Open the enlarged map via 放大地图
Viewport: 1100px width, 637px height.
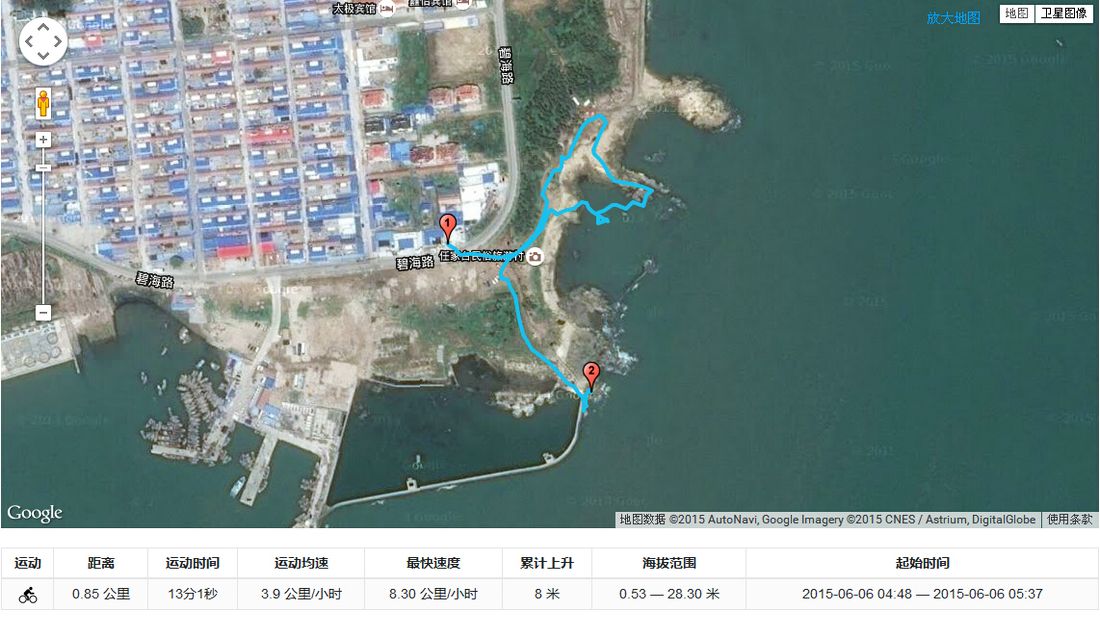[953, 18]
